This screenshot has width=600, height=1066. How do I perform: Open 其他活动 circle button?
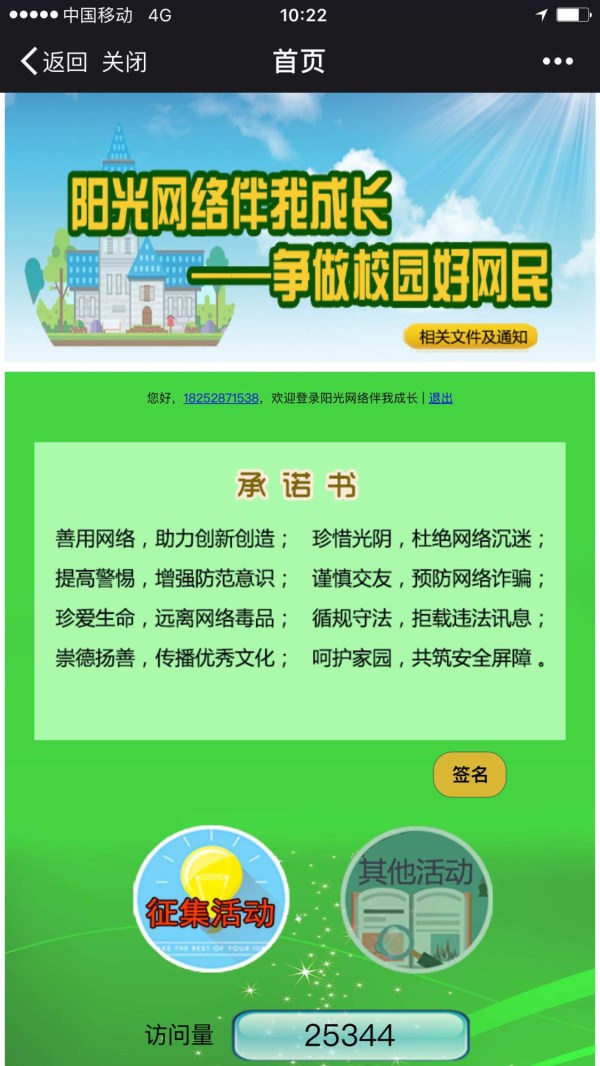point(416,899)
